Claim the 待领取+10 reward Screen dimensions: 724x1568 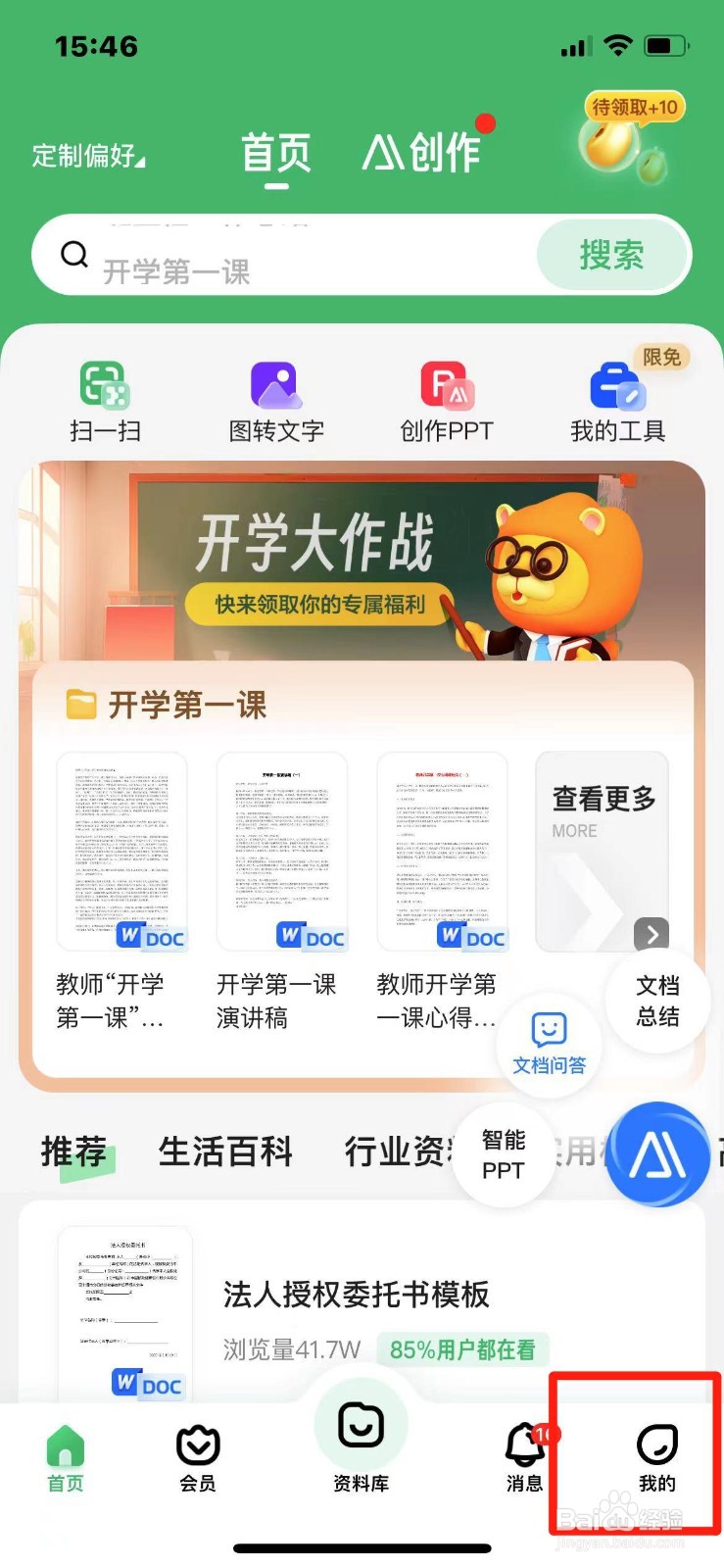pyautogui.click(x=633, y=108)
